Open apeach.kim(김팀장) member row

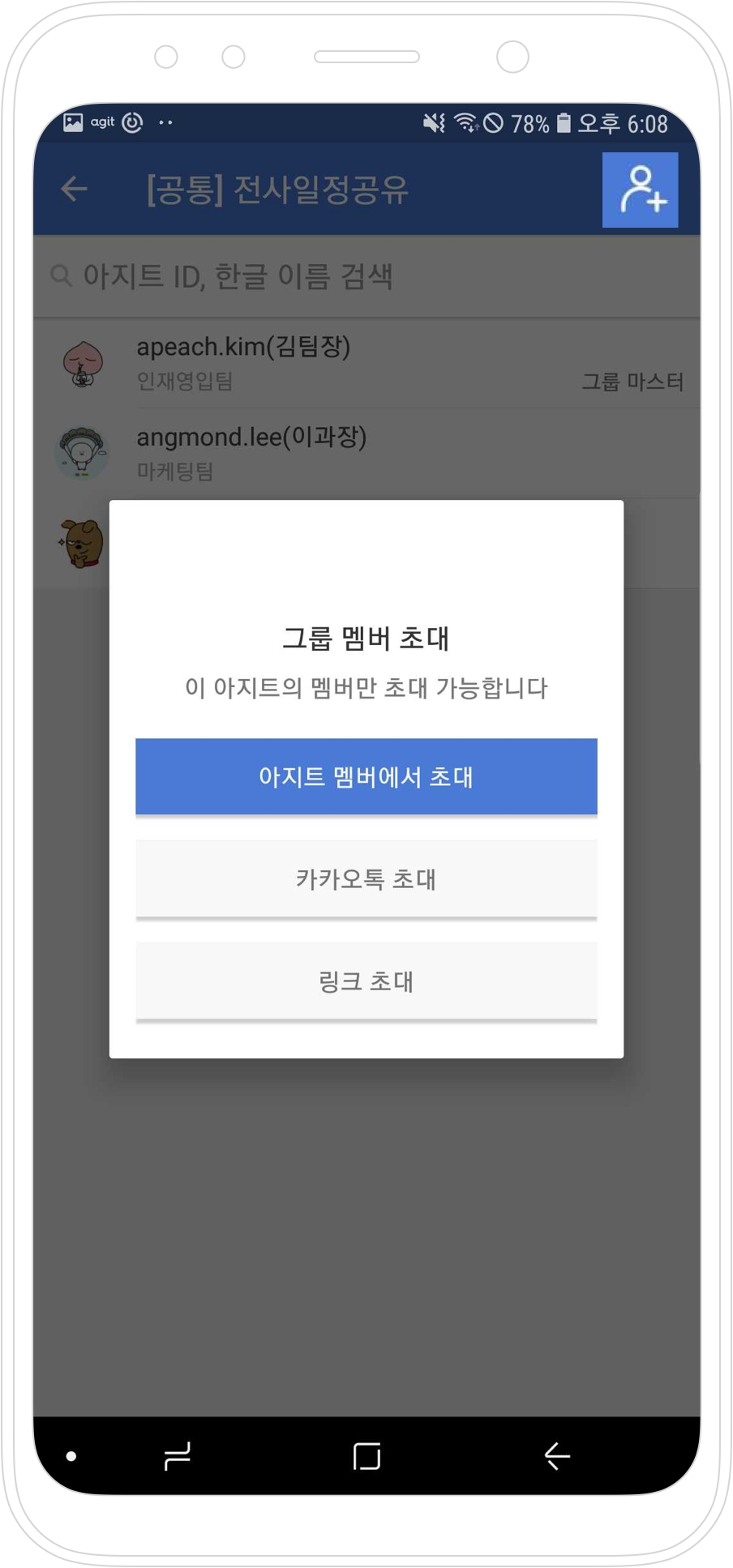pyautogui.click(x=365, y=363)
